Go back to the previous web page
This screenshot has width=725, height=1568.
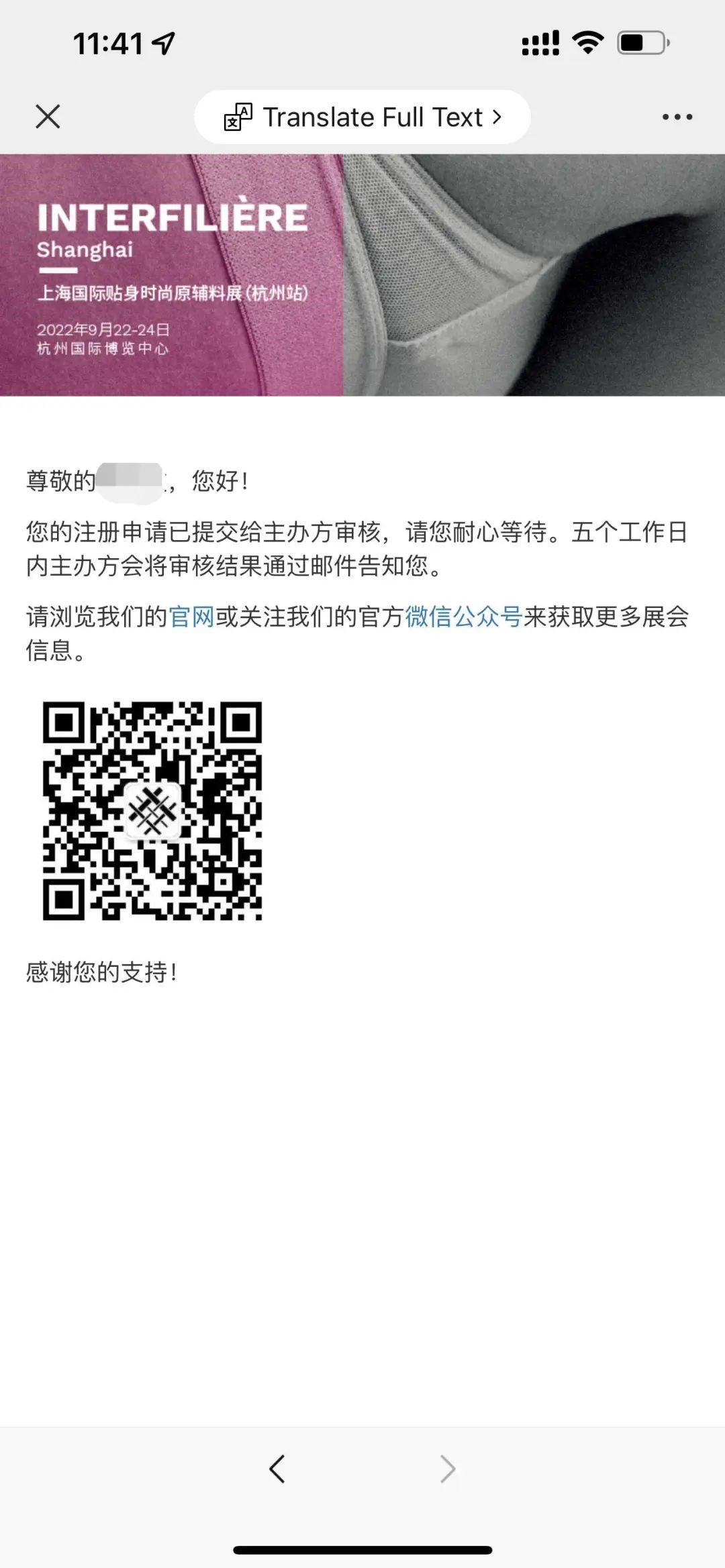tap(277, 1469)
